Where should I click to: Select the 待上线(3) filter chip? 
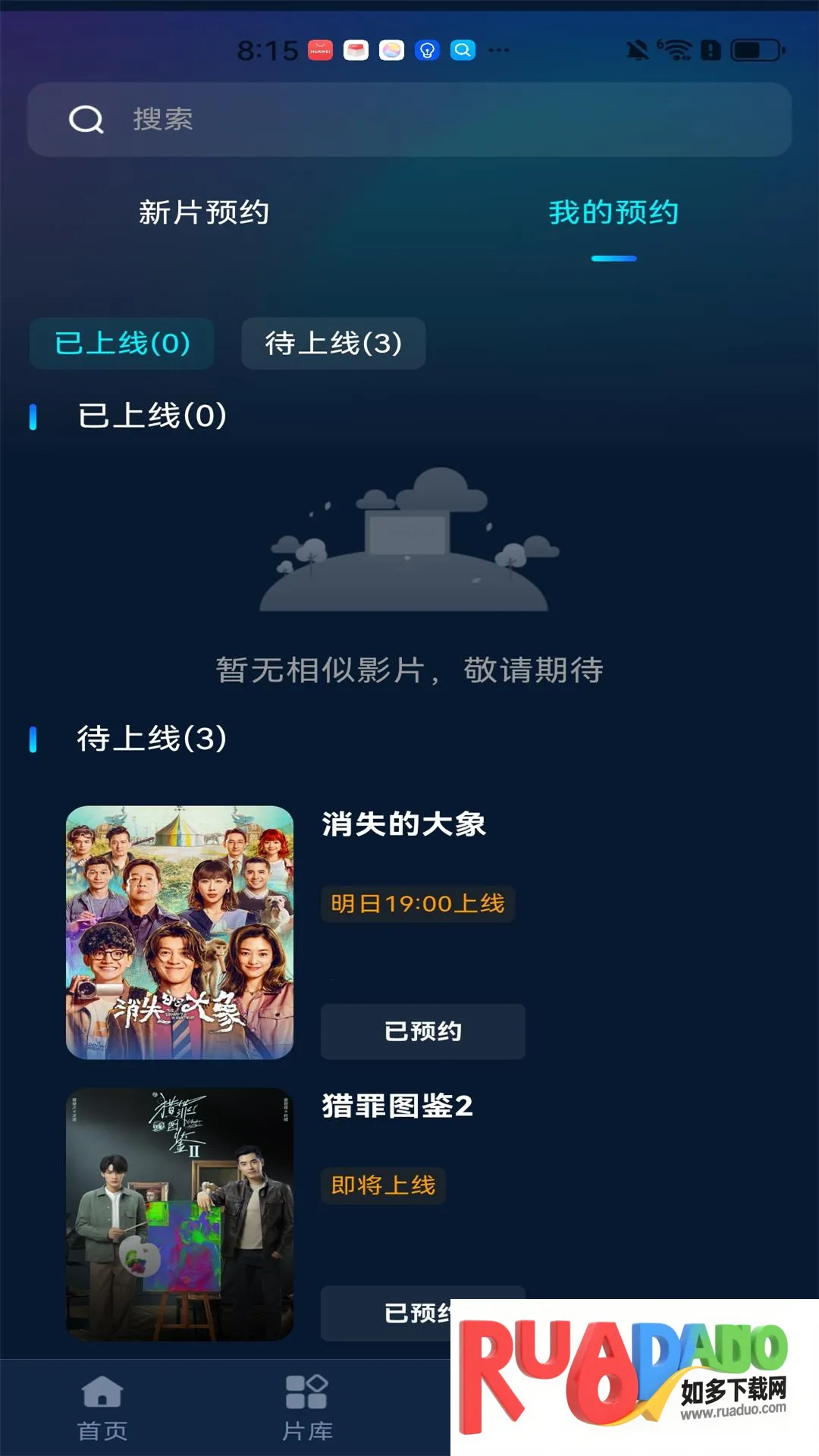click(x=334, y=344)
